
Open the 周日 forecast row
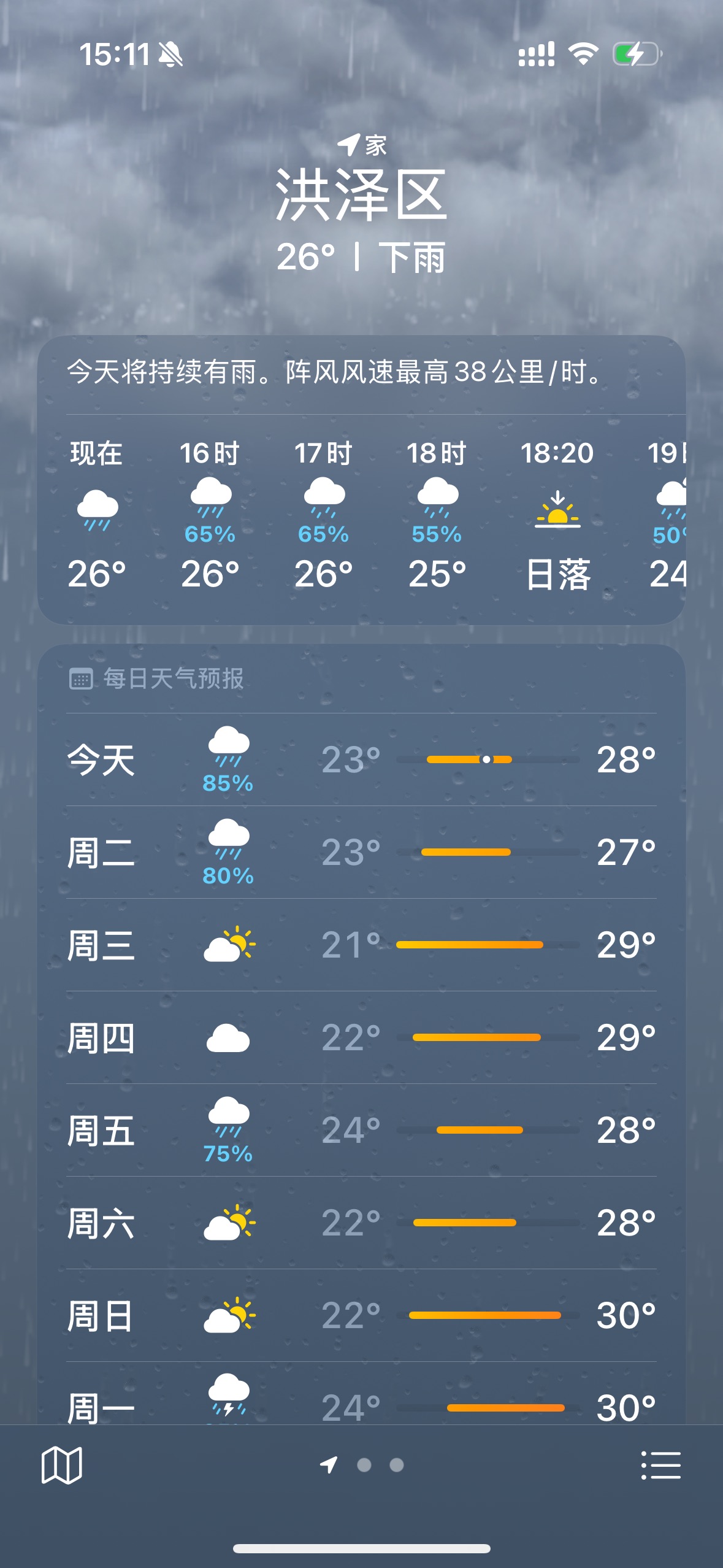(x=361, y=1315)
